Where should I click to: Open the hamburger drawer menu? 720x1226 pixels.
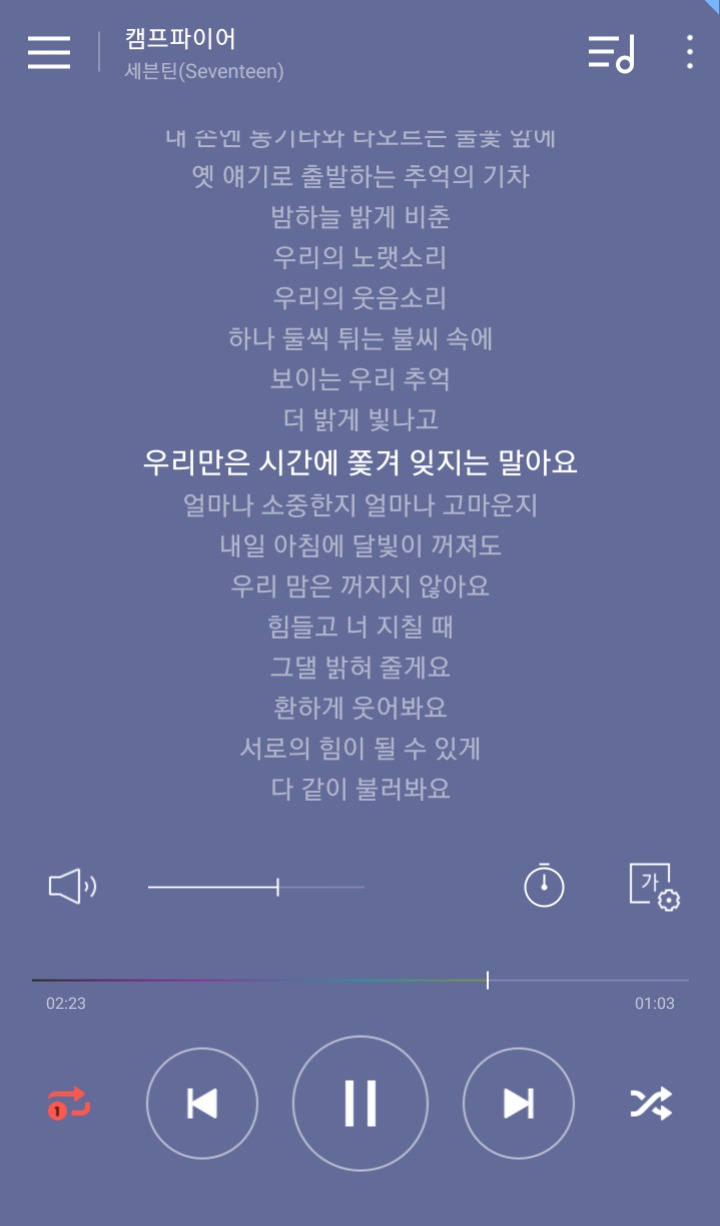tap(49, 52)
